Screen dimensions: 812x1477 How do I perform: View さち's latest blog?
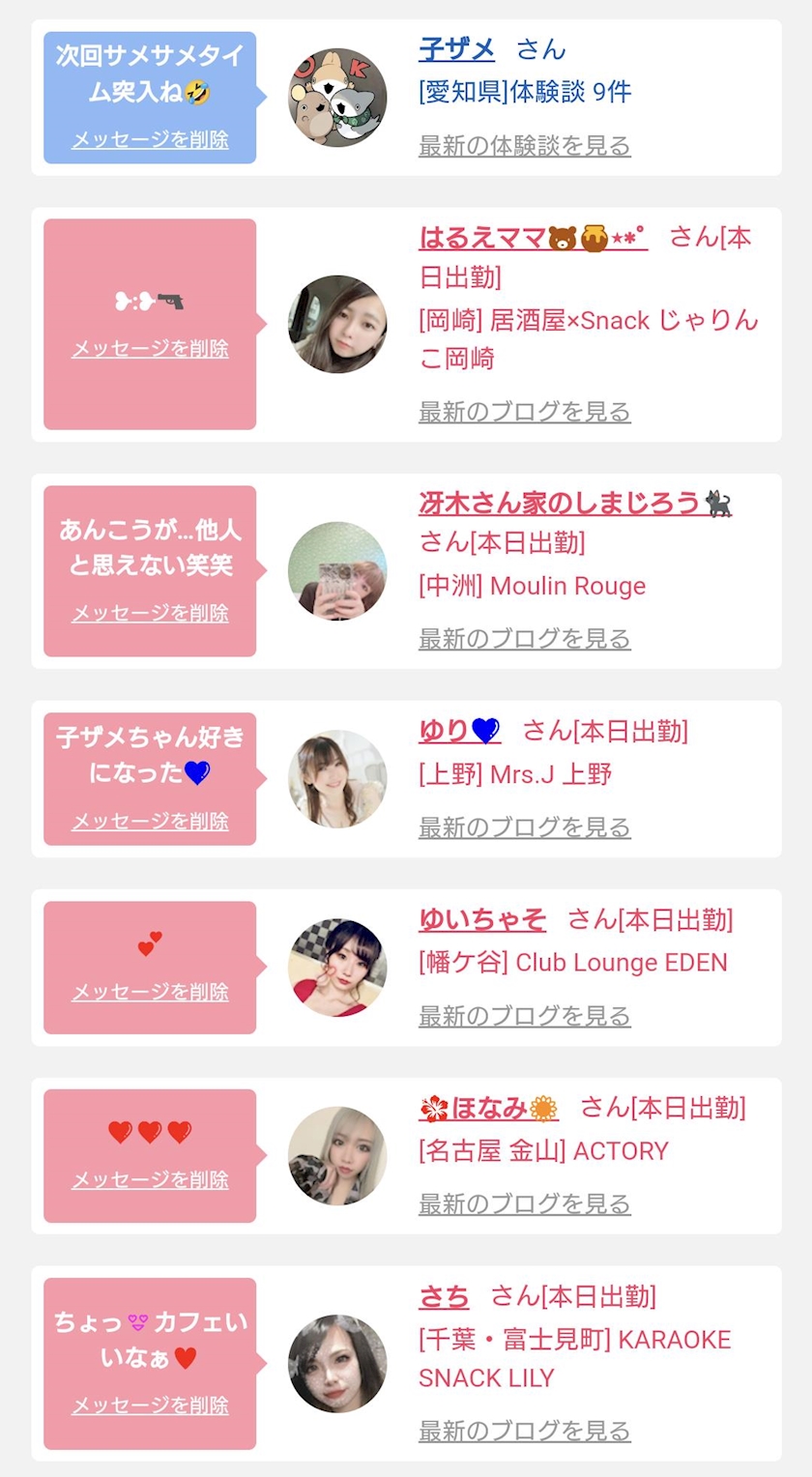[x=524, y=1431]
